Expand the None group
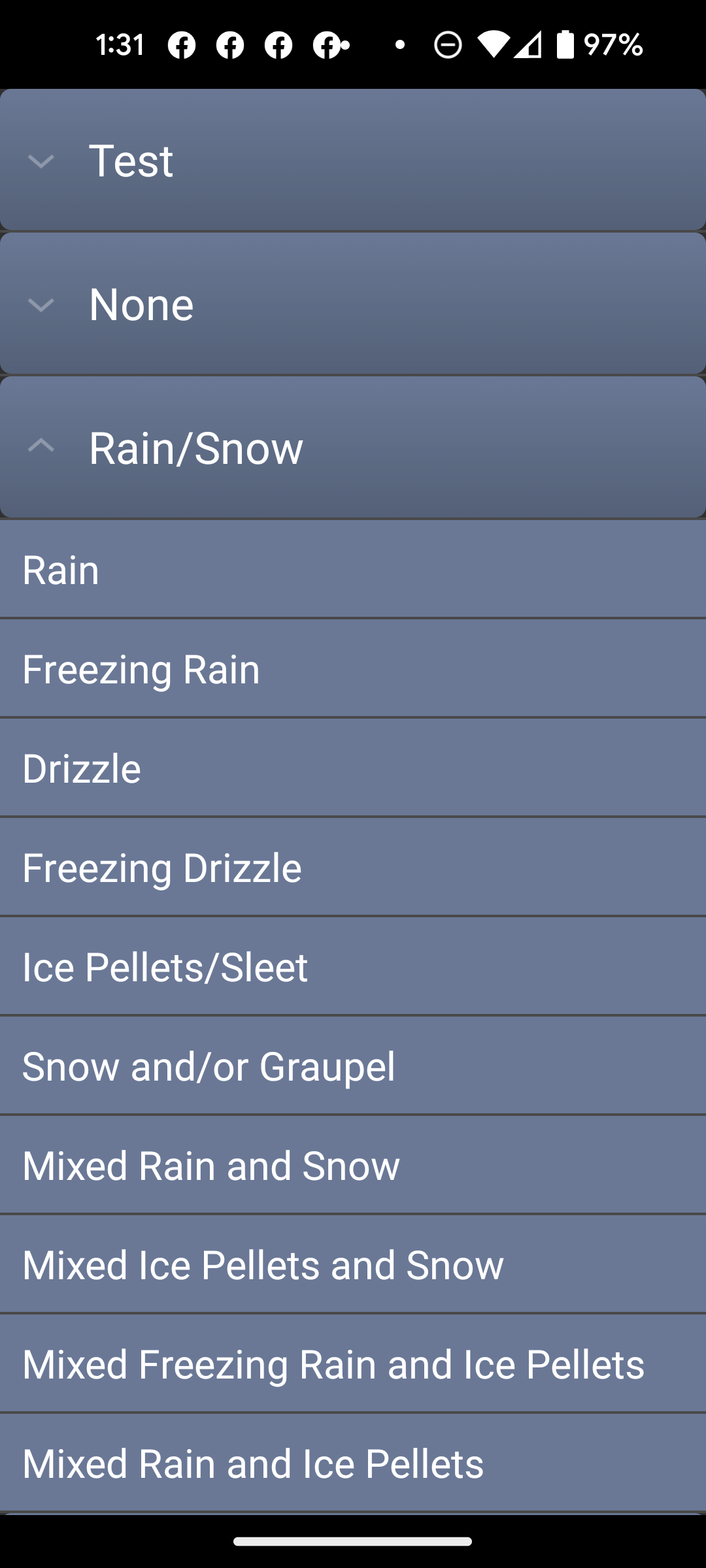 click(353, 304)
